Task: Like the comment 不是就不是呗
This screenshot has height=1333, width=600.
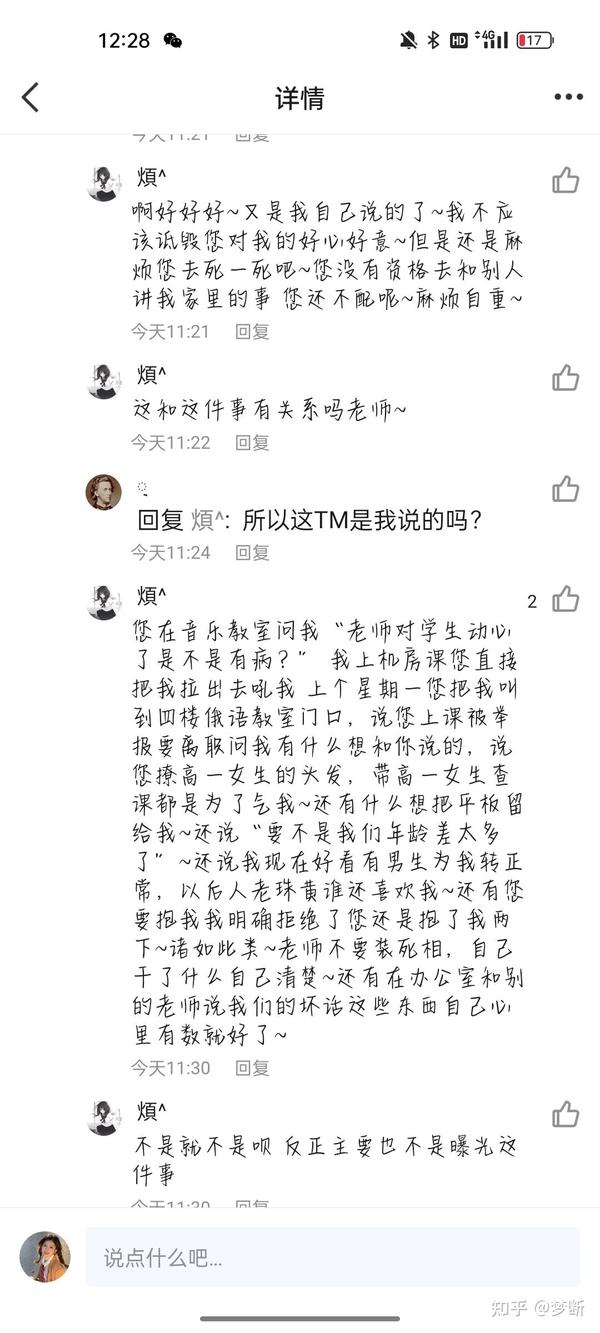Action: (x=566, y=1114)
